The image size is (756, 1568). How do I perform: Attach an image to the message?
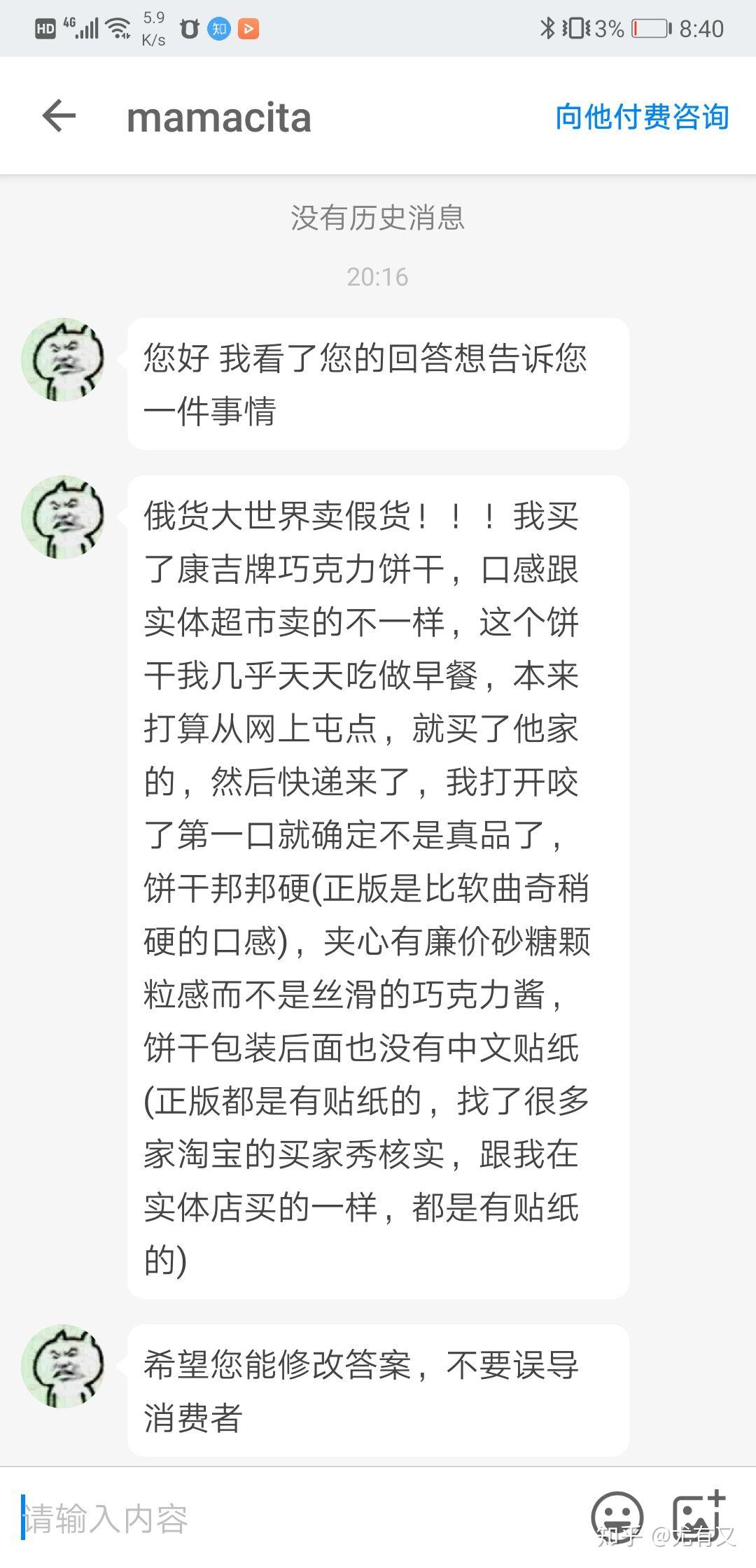point(698,1515)
